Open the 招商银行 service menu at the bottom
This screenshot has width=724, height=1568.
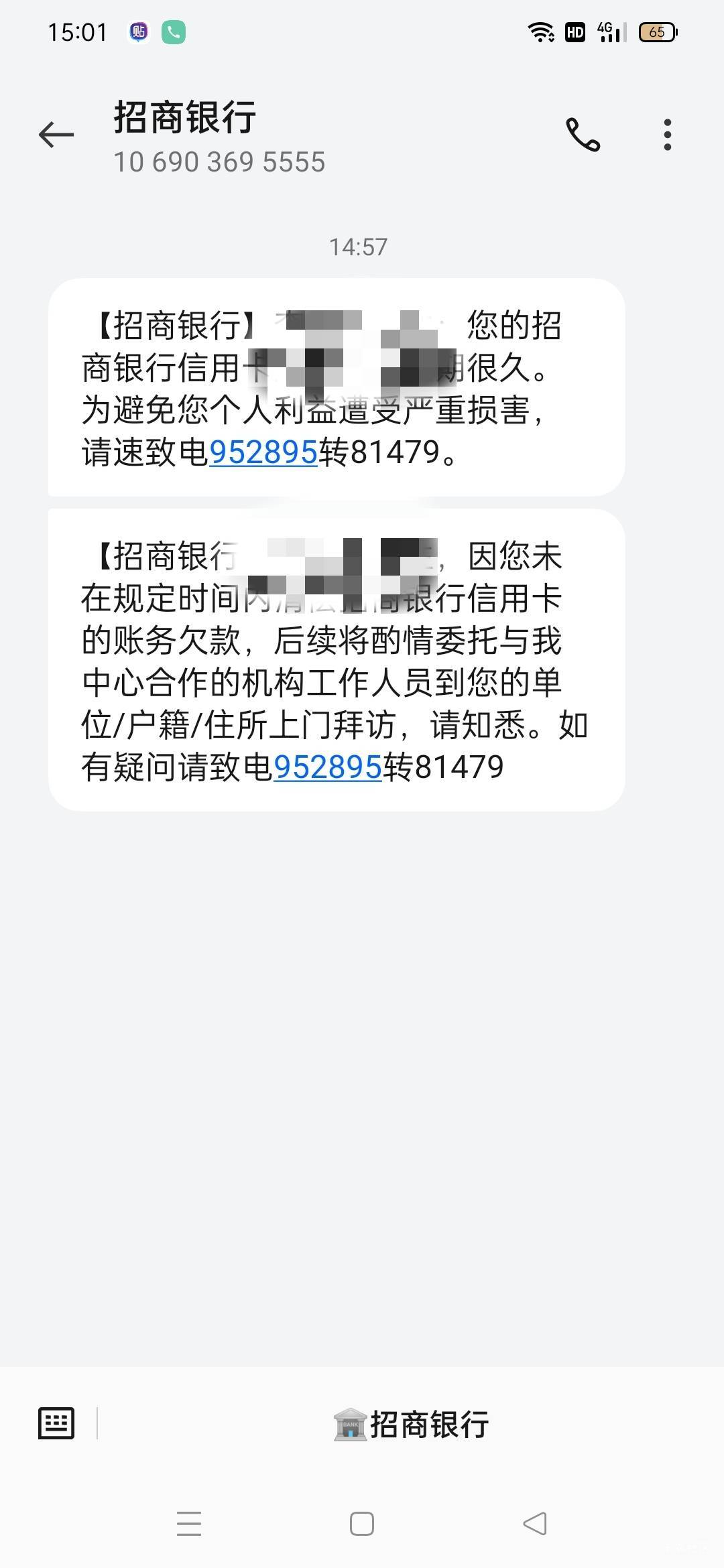(x=411, y=1423)
